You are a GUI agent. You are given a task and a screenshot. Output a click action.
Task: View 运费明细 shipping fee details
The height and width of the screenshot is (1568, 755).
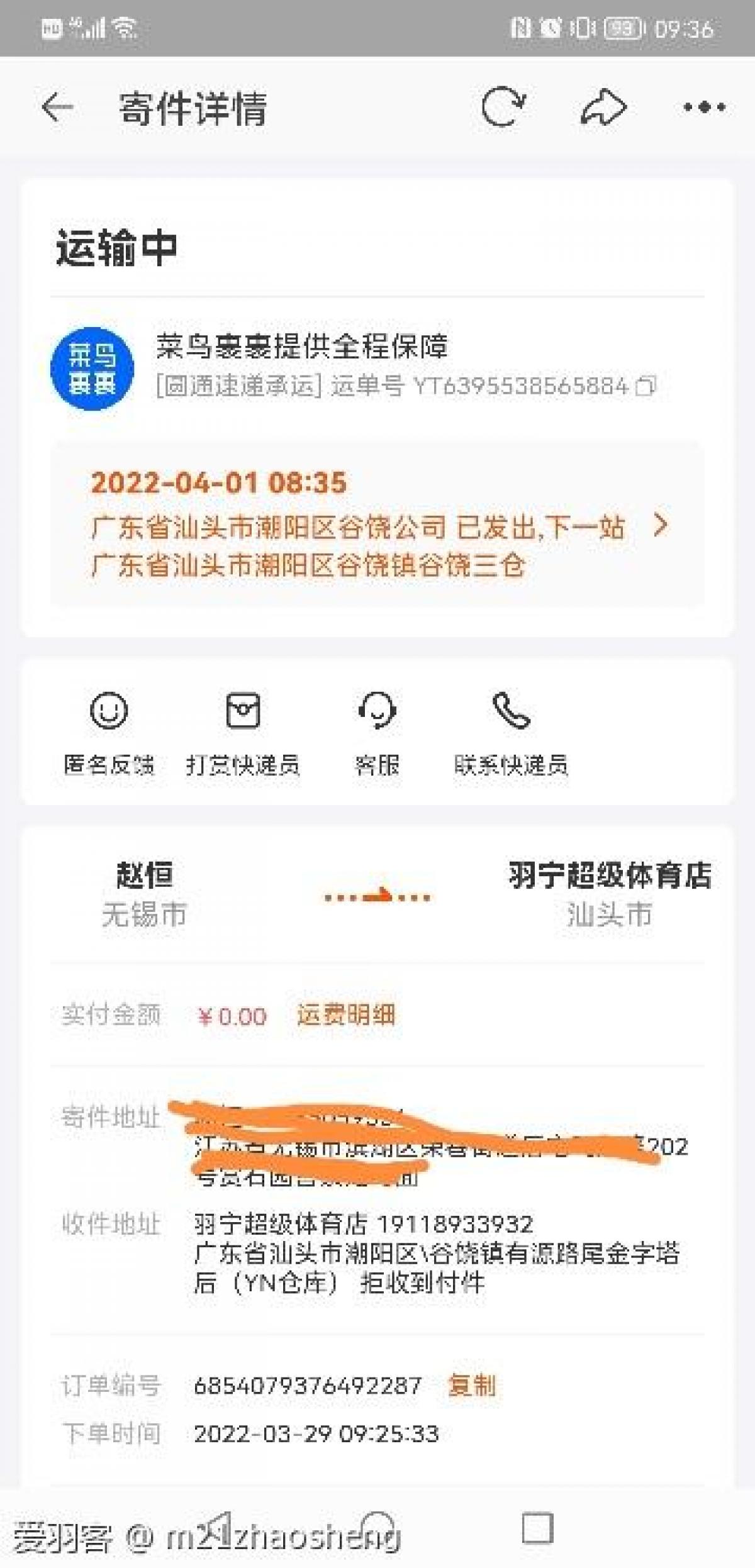tap(346, 1015)
